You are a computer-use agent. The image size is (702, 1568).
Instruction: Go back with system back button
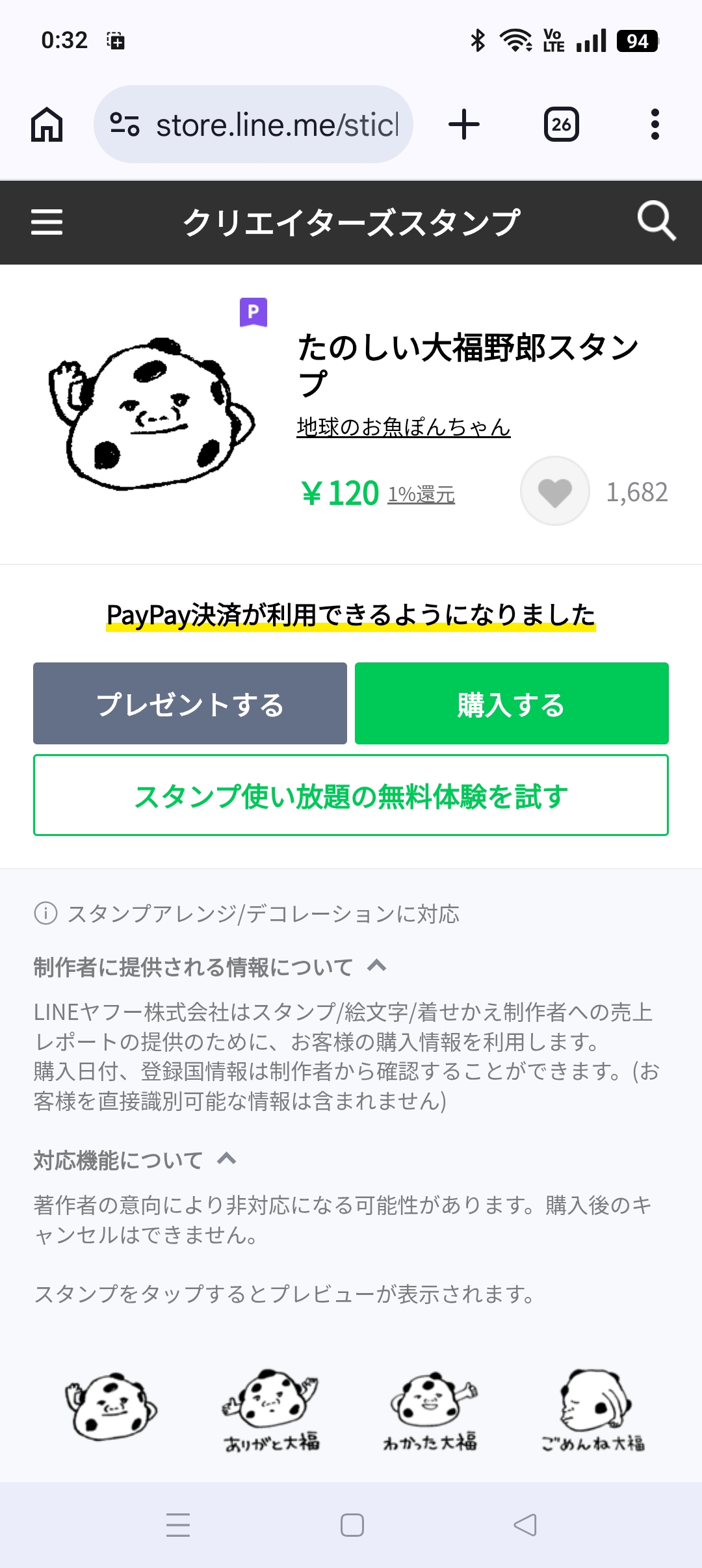point(525,1524)
